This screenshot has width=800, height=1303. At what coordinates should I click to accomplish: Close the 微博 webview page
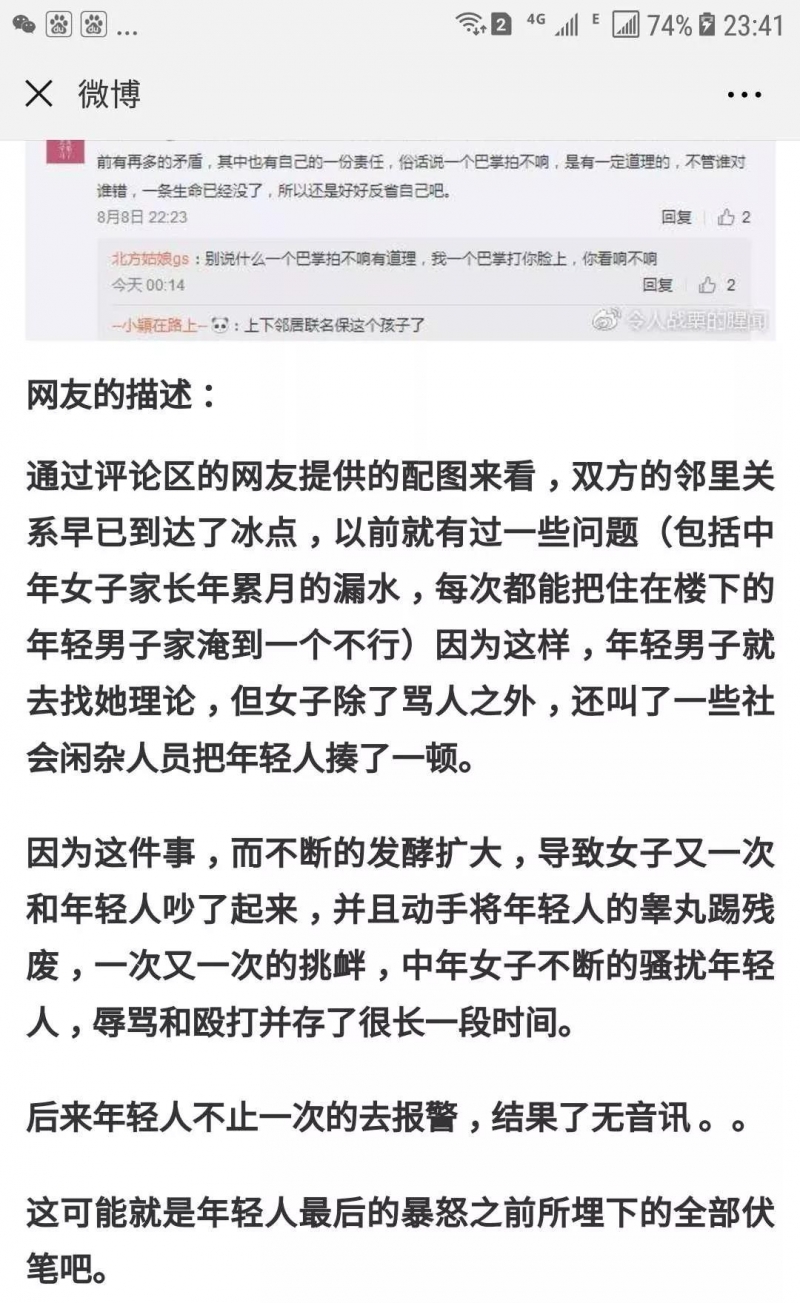[x=39, y=94]
